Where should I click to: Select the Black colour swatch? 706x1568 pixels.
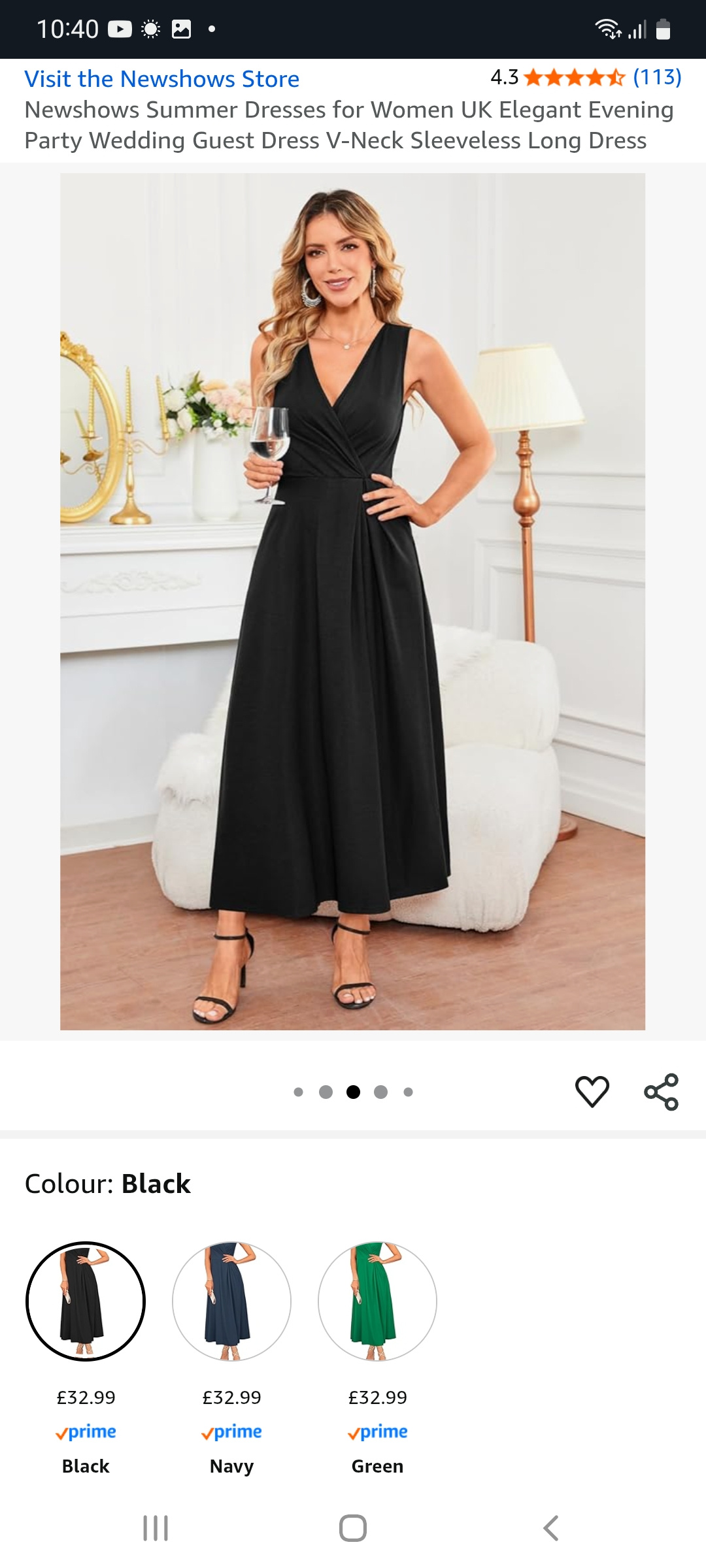tap(86, 1301)
